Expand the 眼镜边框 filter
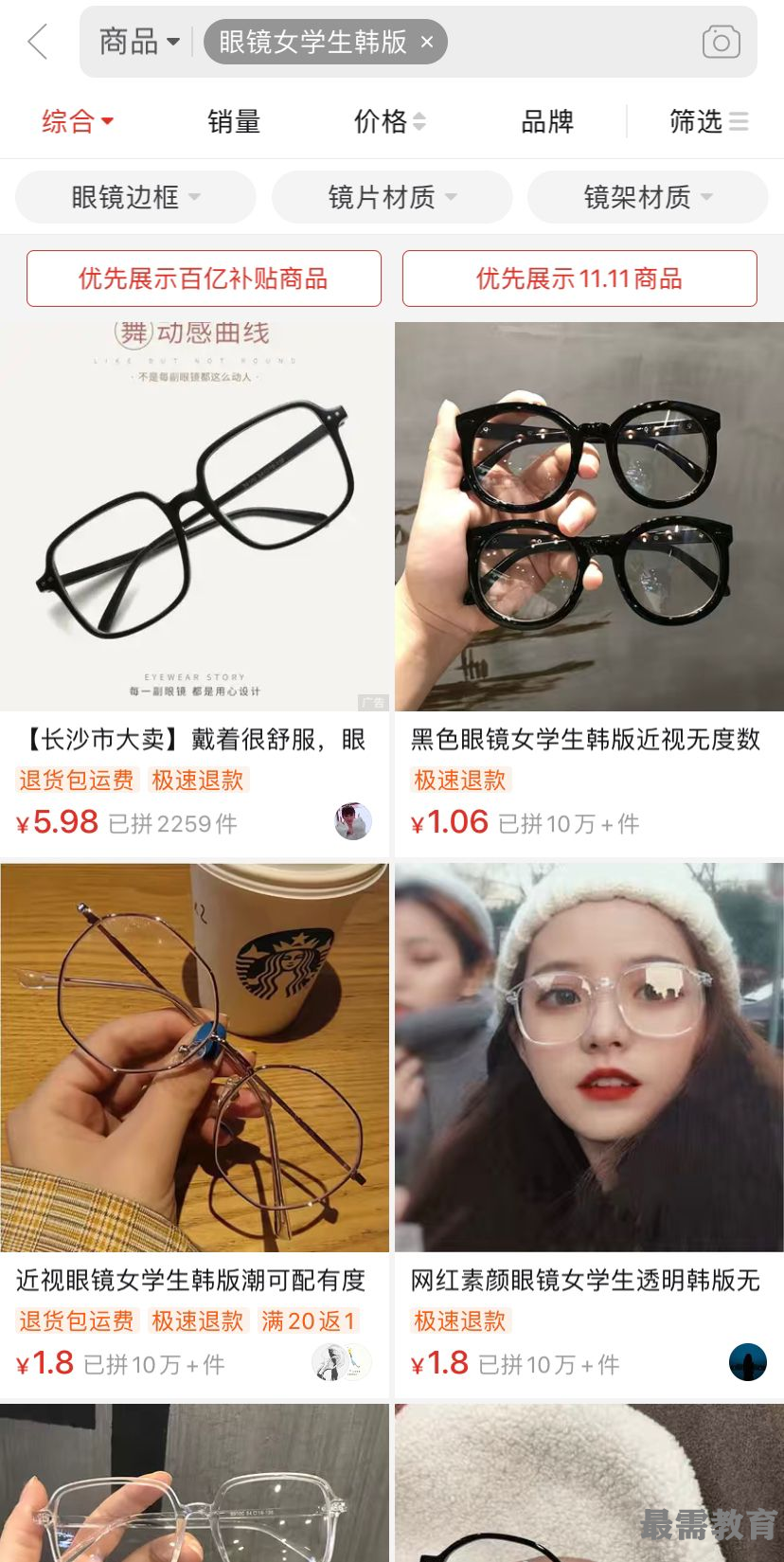The image size is (784, 1562). pyautogui.click(x=135, y=197)
